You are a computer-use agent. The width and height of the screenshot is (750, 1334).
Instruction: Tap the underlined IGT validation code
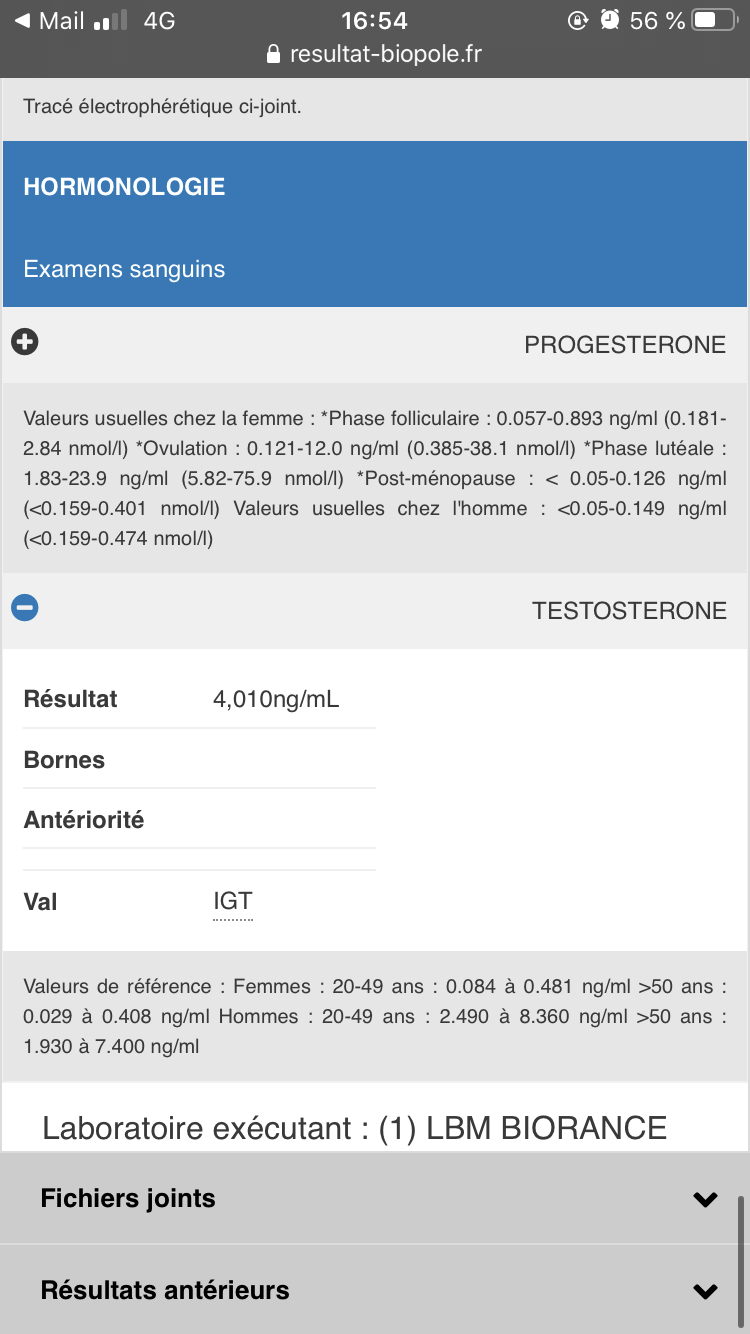tap(233, 902)
